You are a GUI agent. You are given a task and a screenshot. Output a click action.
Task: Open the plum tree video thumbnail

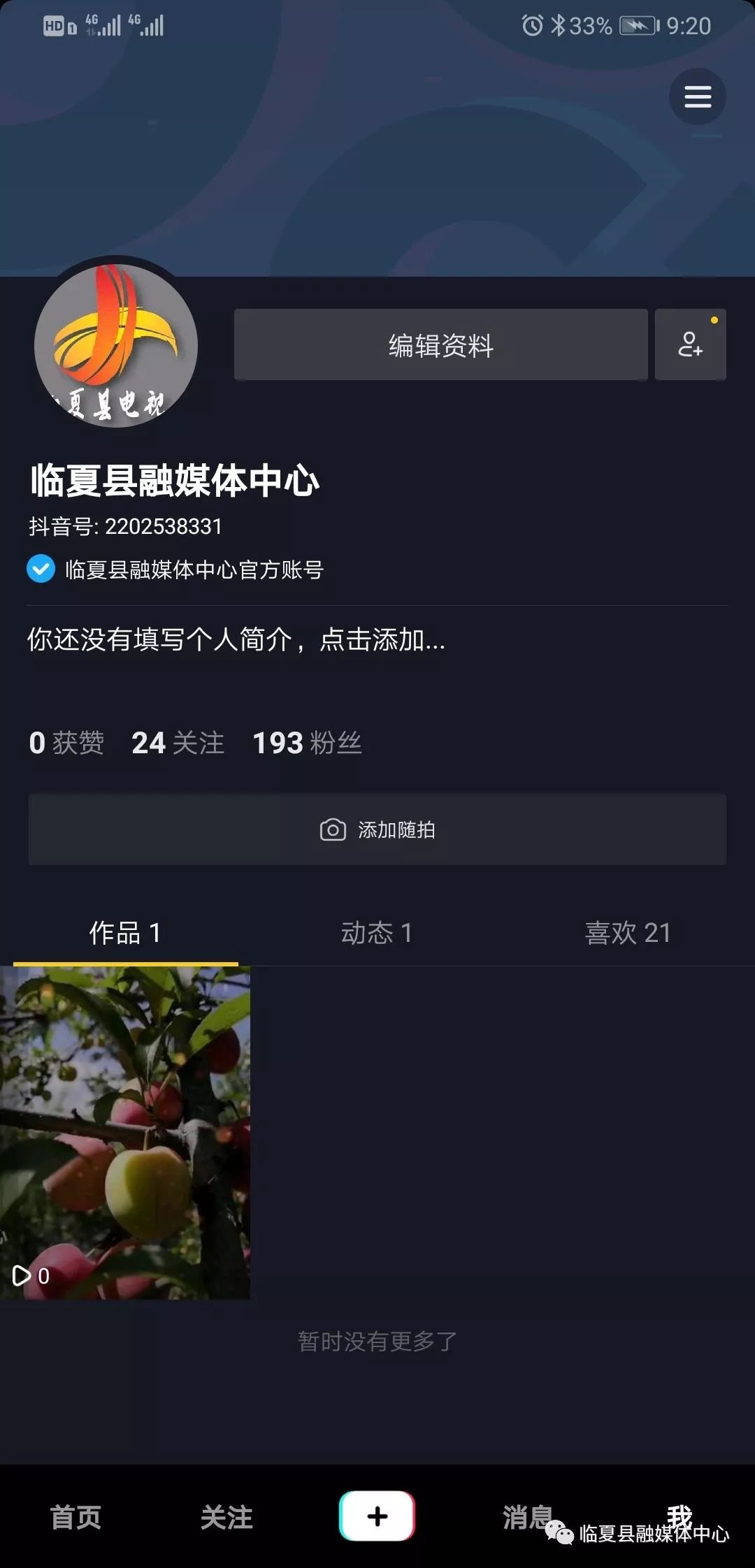point(125,1133)
